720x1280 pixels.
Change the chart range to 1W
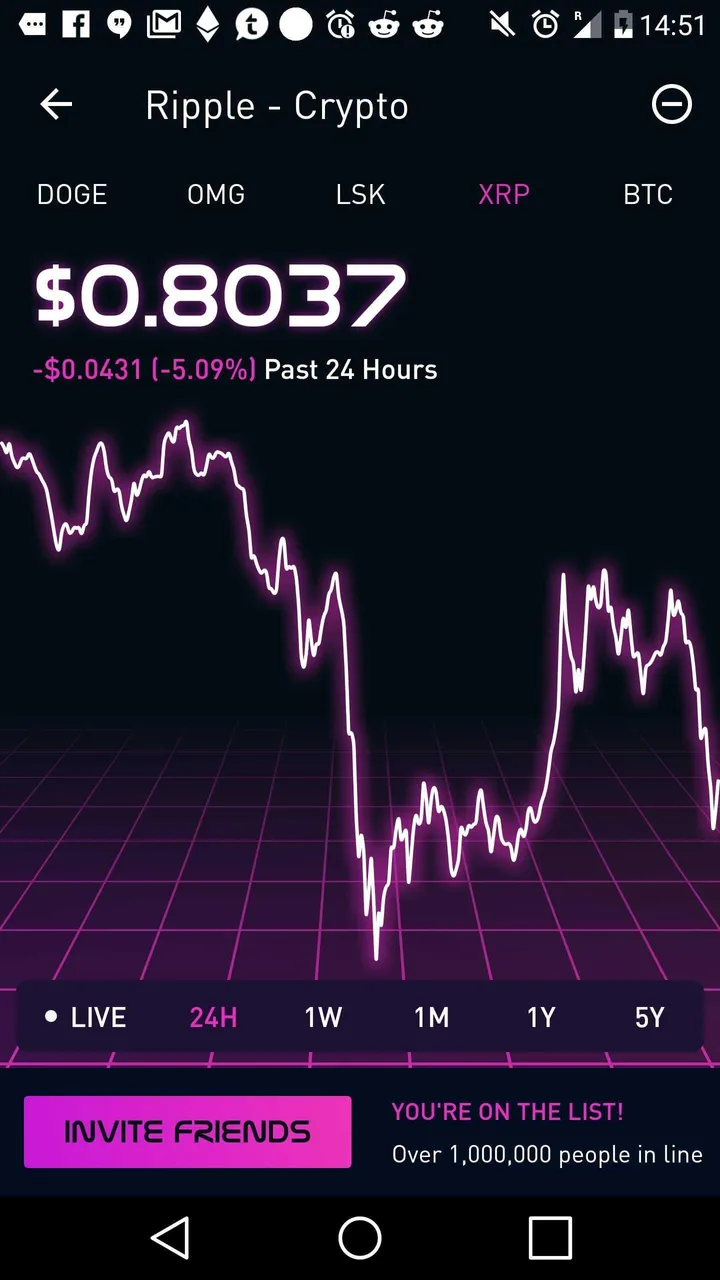[x=323, y=1018]
